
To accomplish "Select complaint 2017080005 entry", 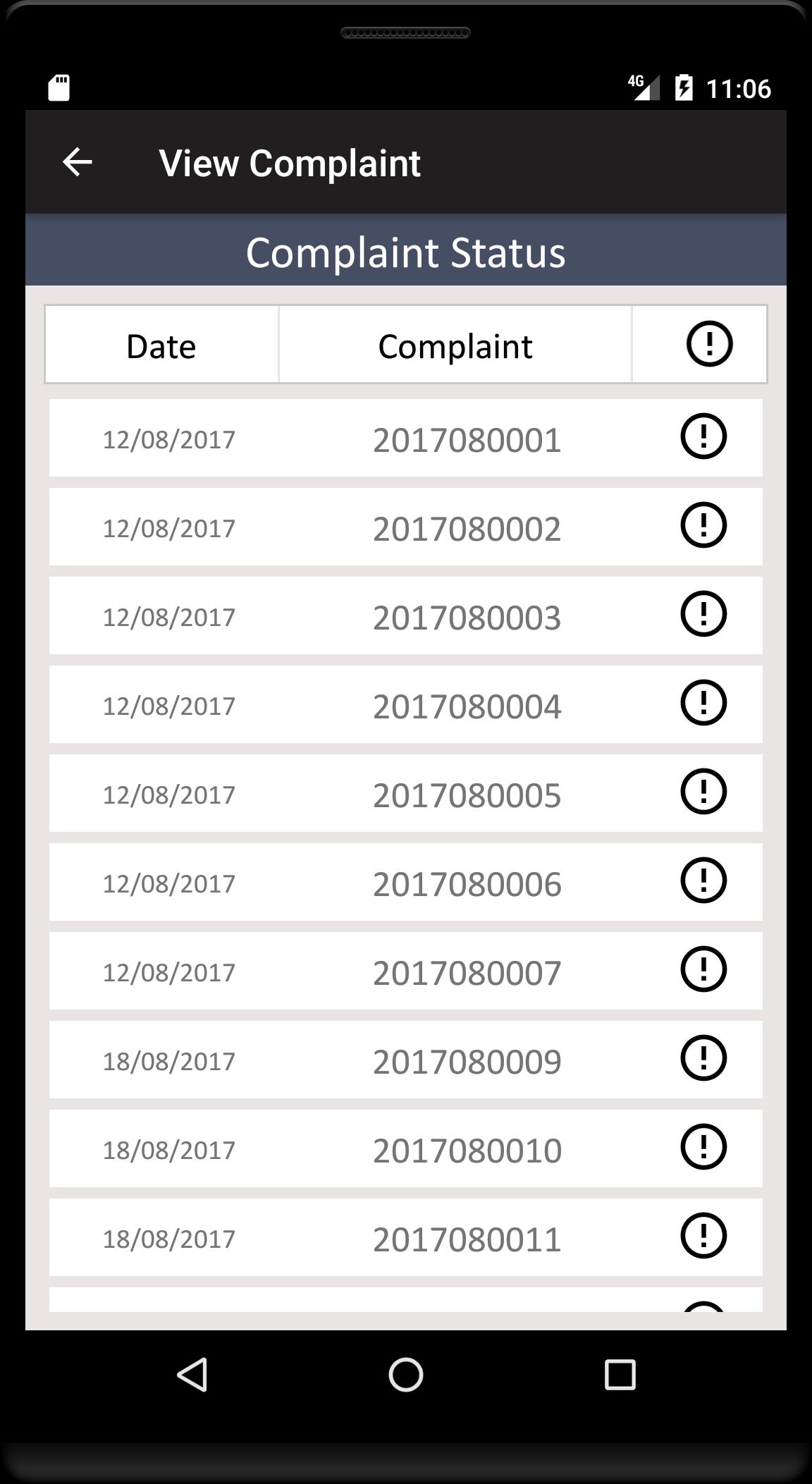I will pos(467,795).
